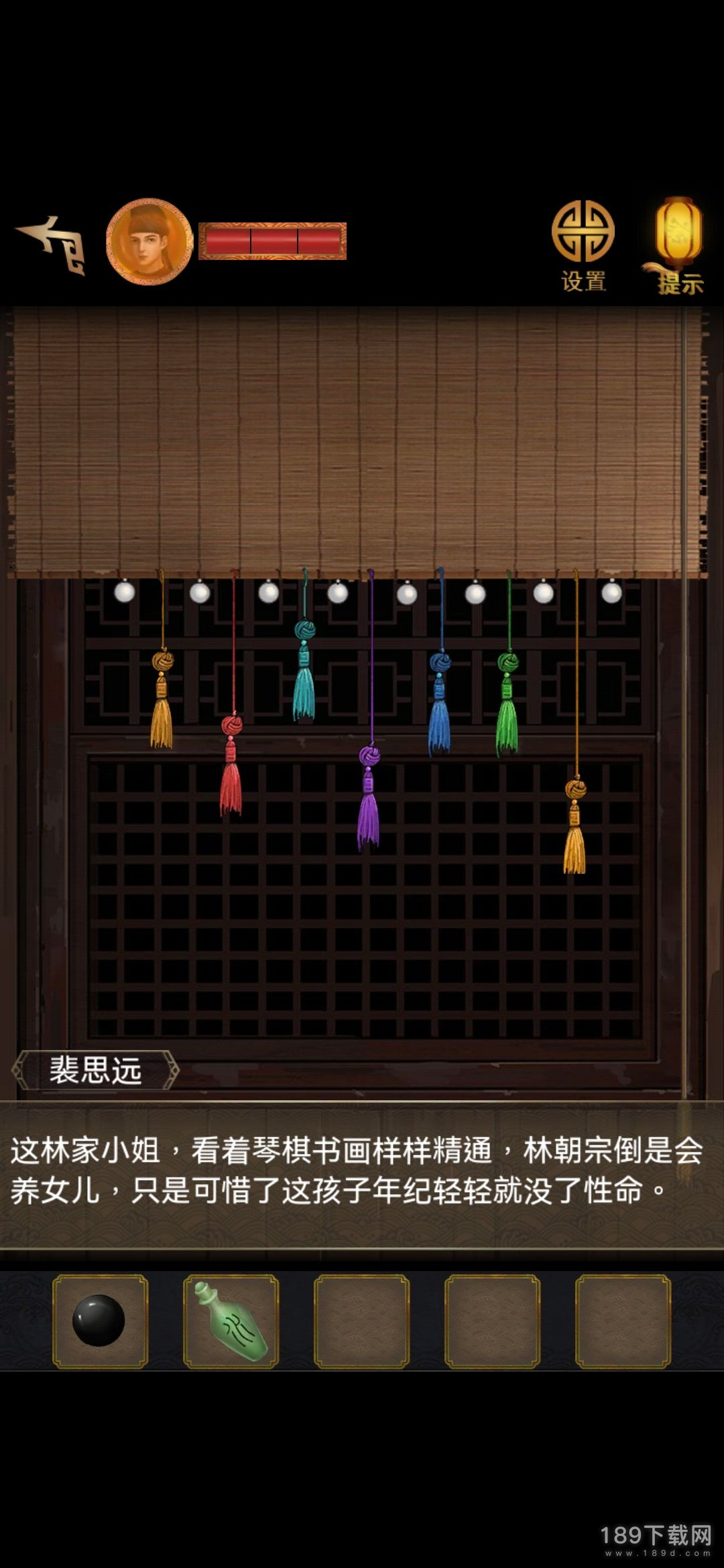The height and width of the screenshot is (1568, 724).
Task: Pull the green tassel
Action: point(507,707)
